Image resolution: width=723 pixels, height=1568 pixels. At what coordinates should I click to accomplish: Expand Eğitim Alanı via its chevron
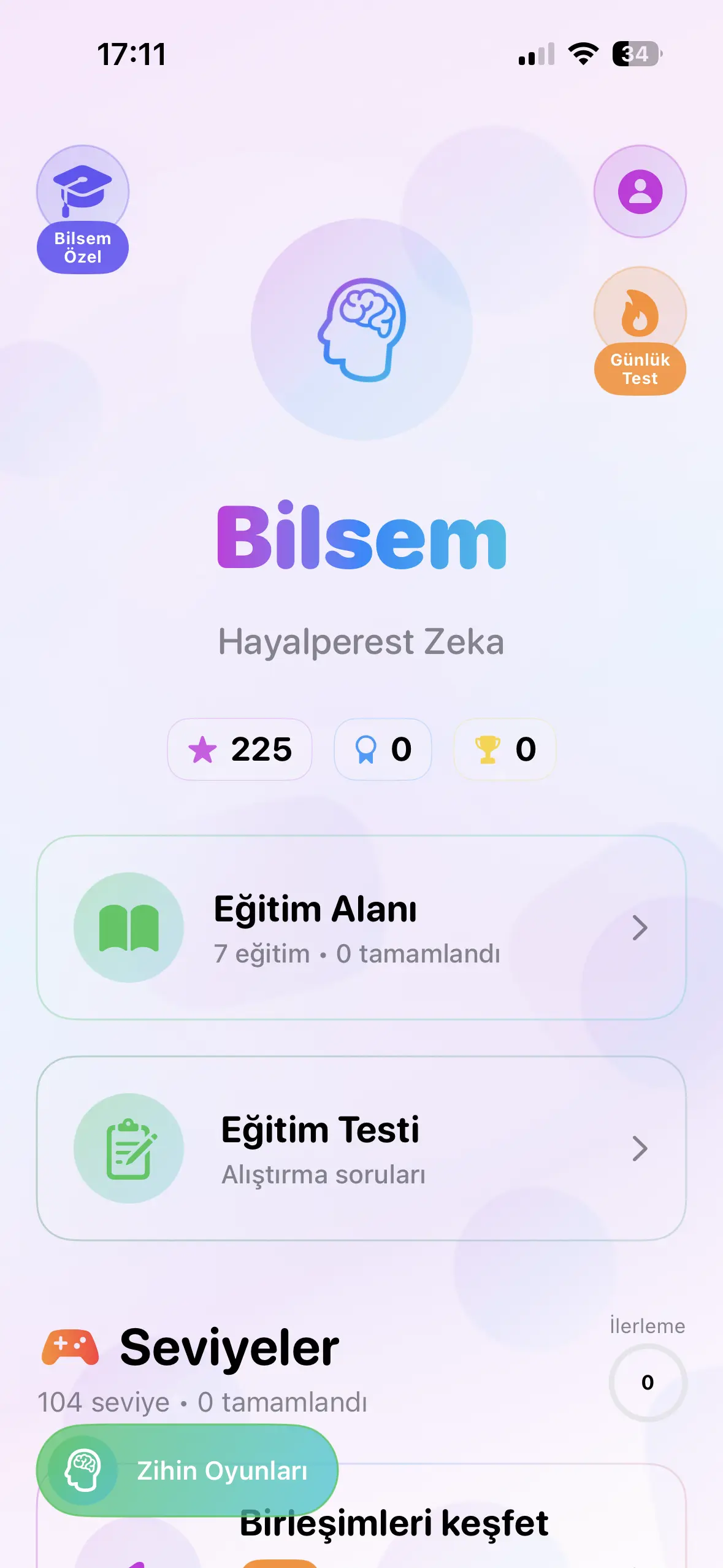640,928
